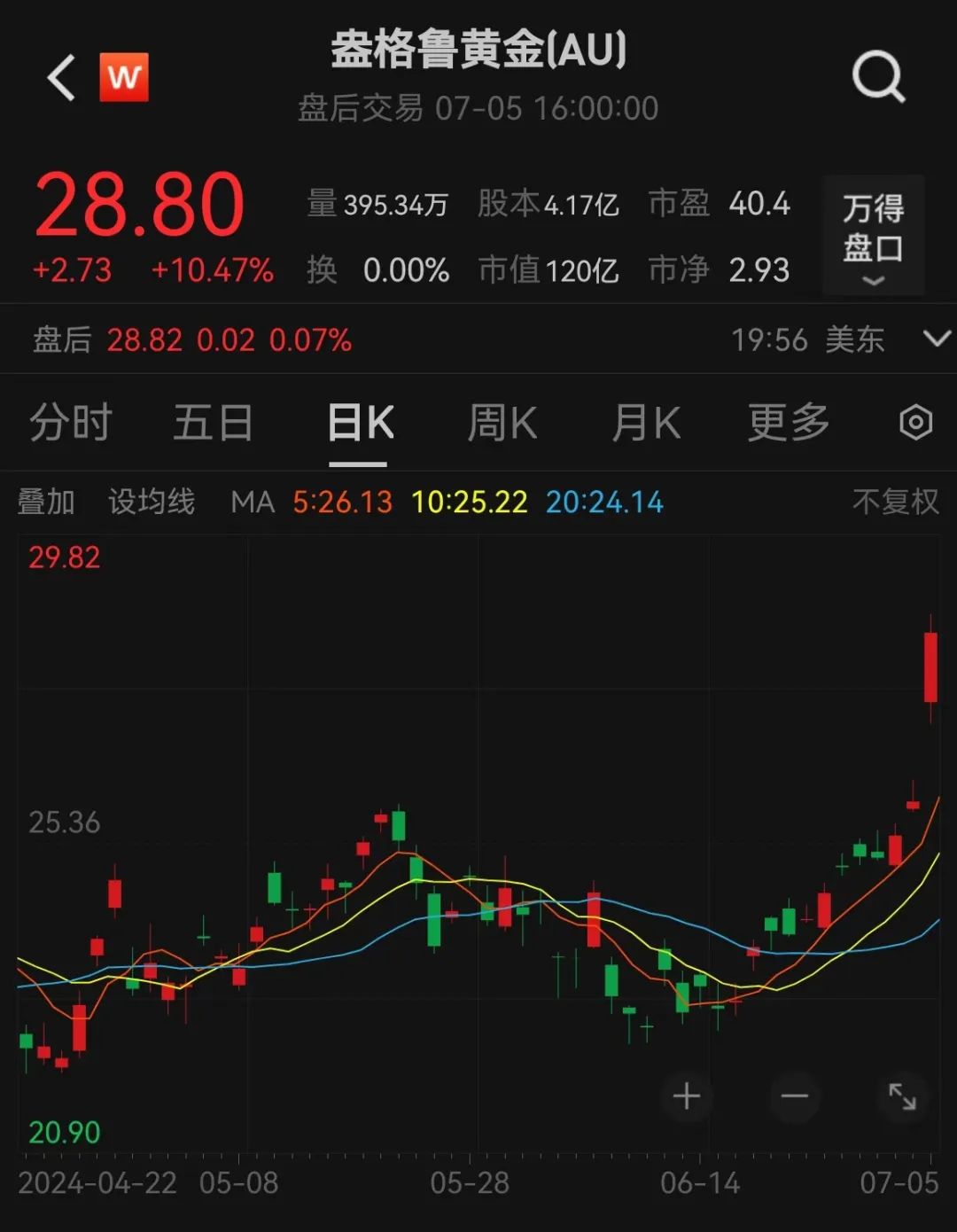
Task: Change the 不复权 adjustment option
Action: pos(895,502)
